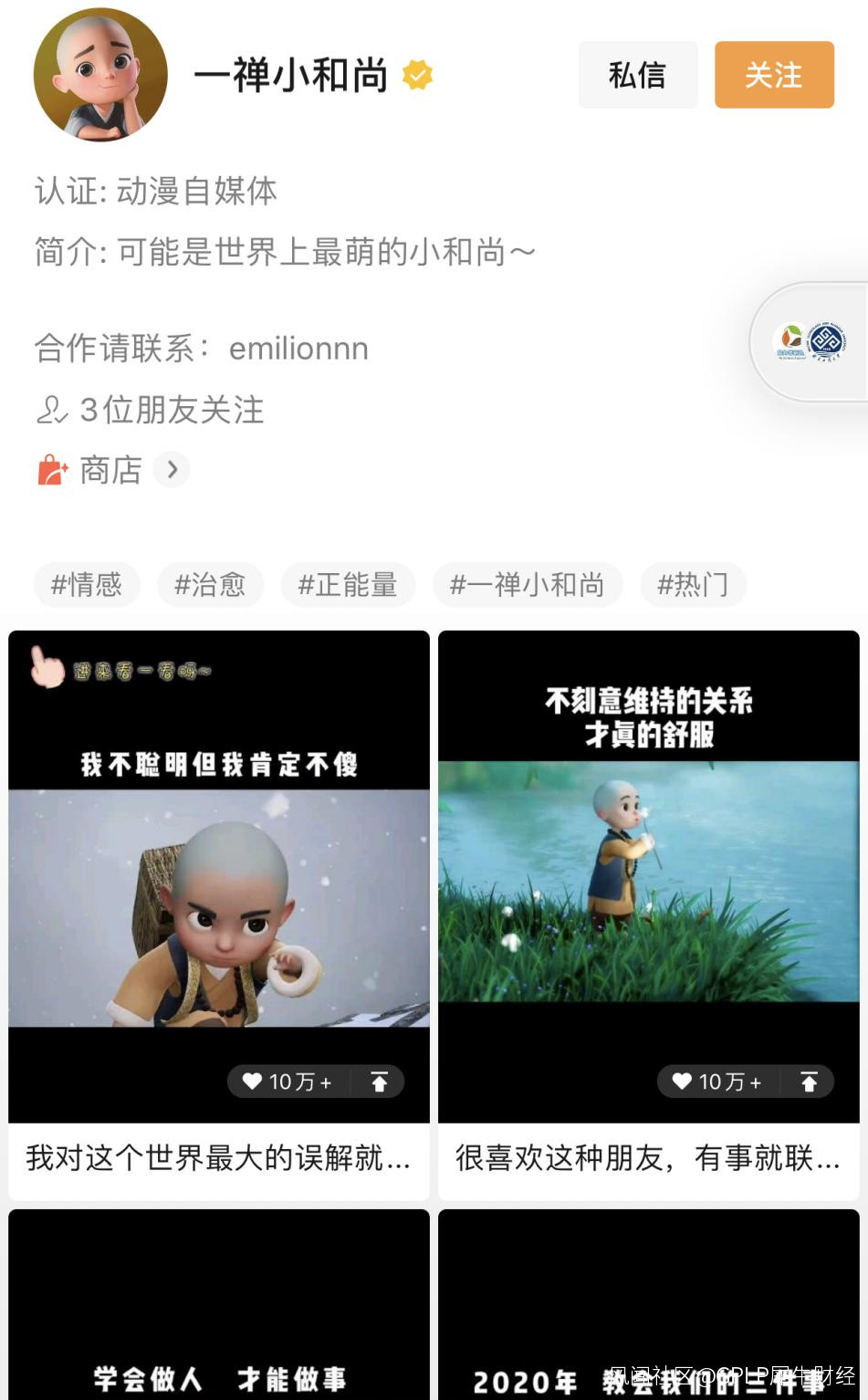Select the #情感 topic chip
Screen dimensions: 868x1400
[87, 584]
